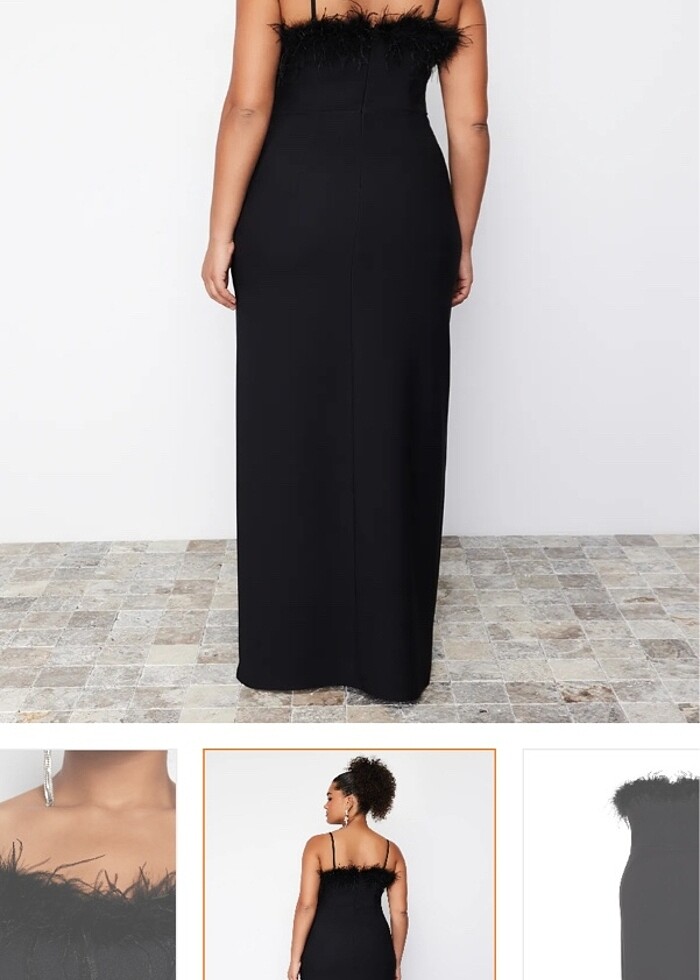
Task: Open the feather neckline close-up thumbnail
Action: [x=87, y=865]
